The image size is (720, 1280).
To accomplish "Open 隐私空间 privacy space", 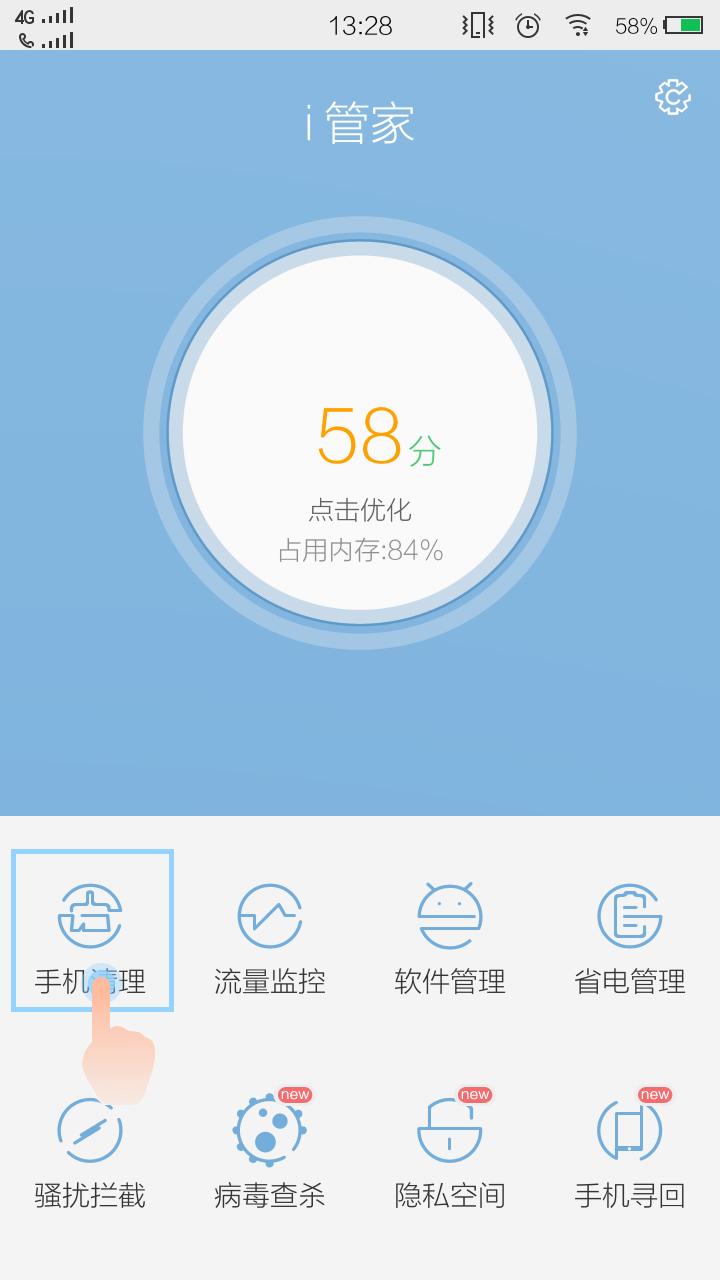I will (450, 1150).
